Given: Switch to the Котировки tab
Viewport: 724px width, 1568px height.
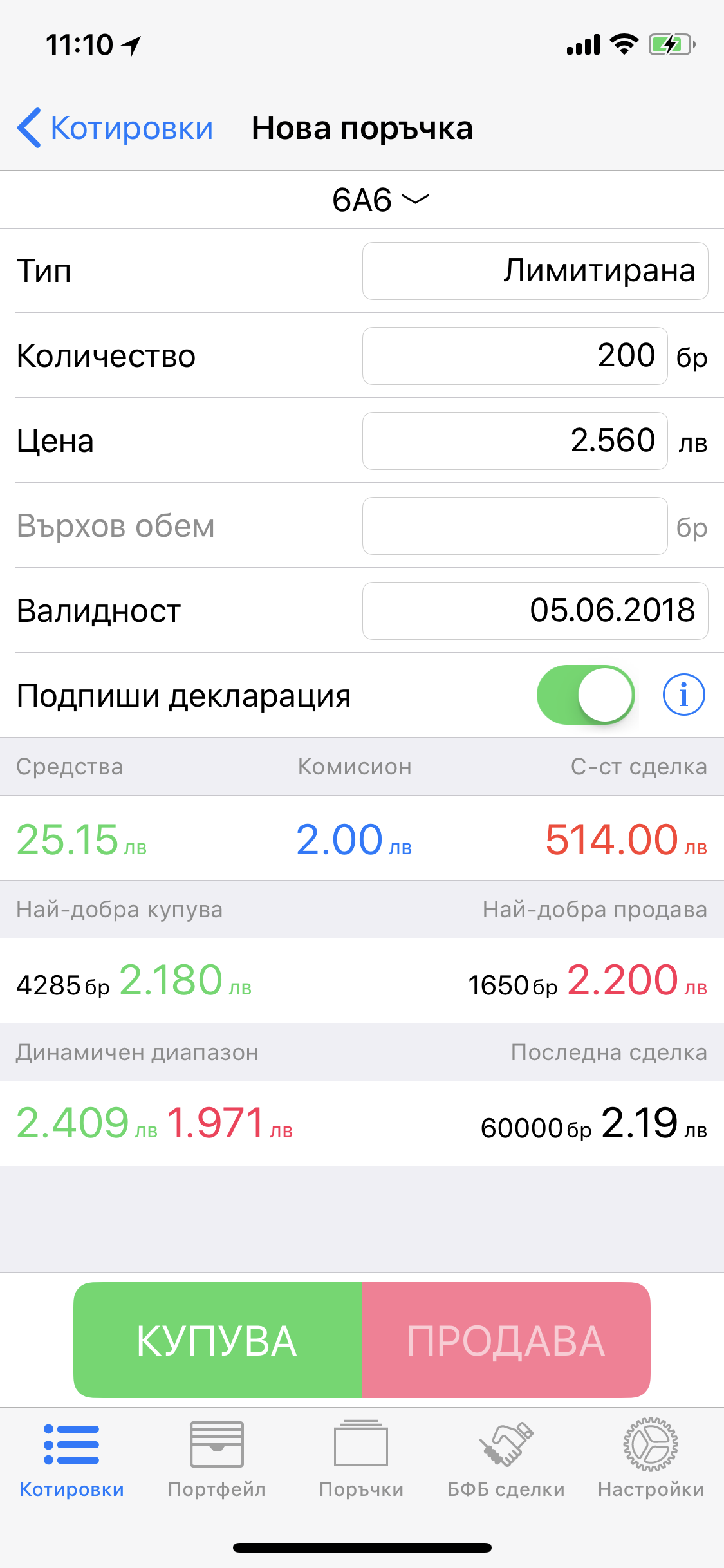Looking at the screenshot, I should (71, 1458).
